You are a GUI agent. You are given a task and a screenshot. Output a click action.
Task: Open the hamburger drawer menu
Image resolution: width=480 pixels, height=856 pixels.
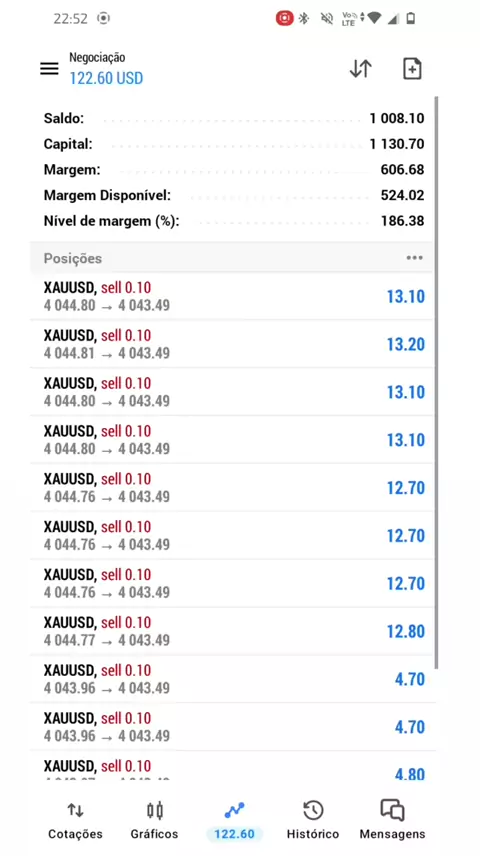pyautogui.click(x=49, y=69)
